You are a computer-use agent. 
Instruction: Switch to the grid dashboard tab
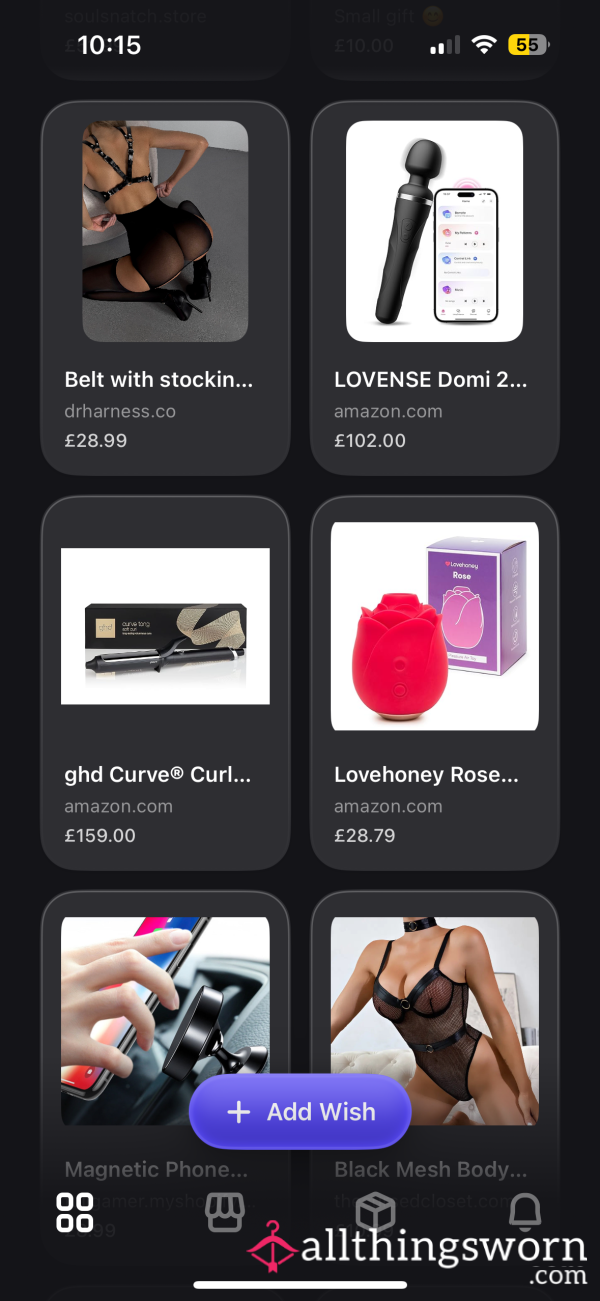coord(75,1213)
